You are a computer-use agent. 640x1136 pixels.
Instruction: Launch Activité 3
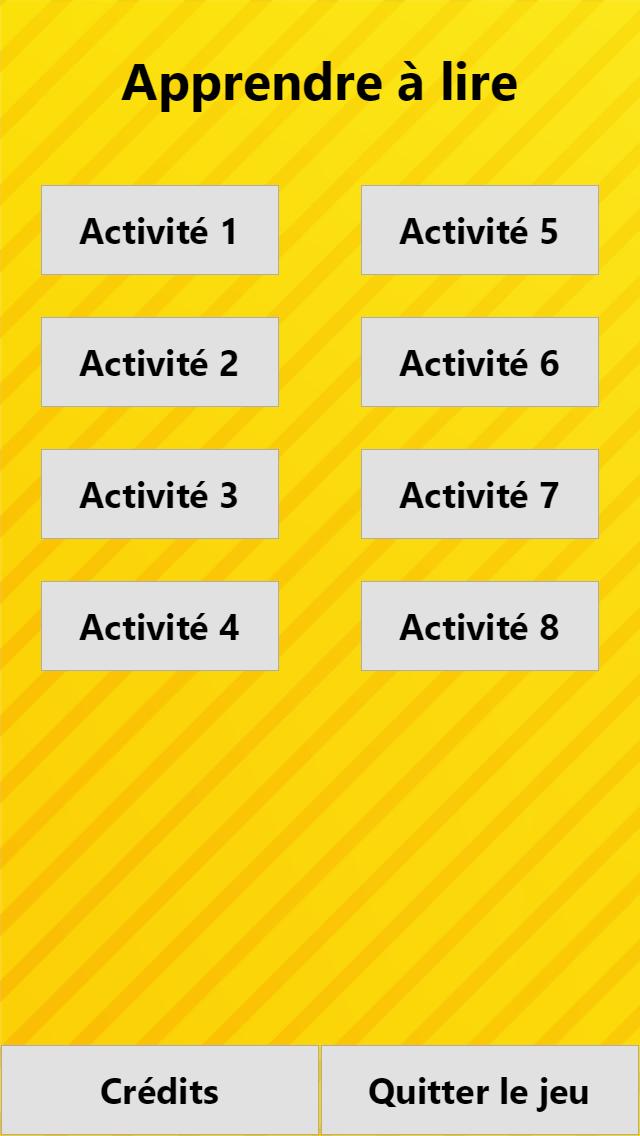pyautogui.click(x=160, y=494)
